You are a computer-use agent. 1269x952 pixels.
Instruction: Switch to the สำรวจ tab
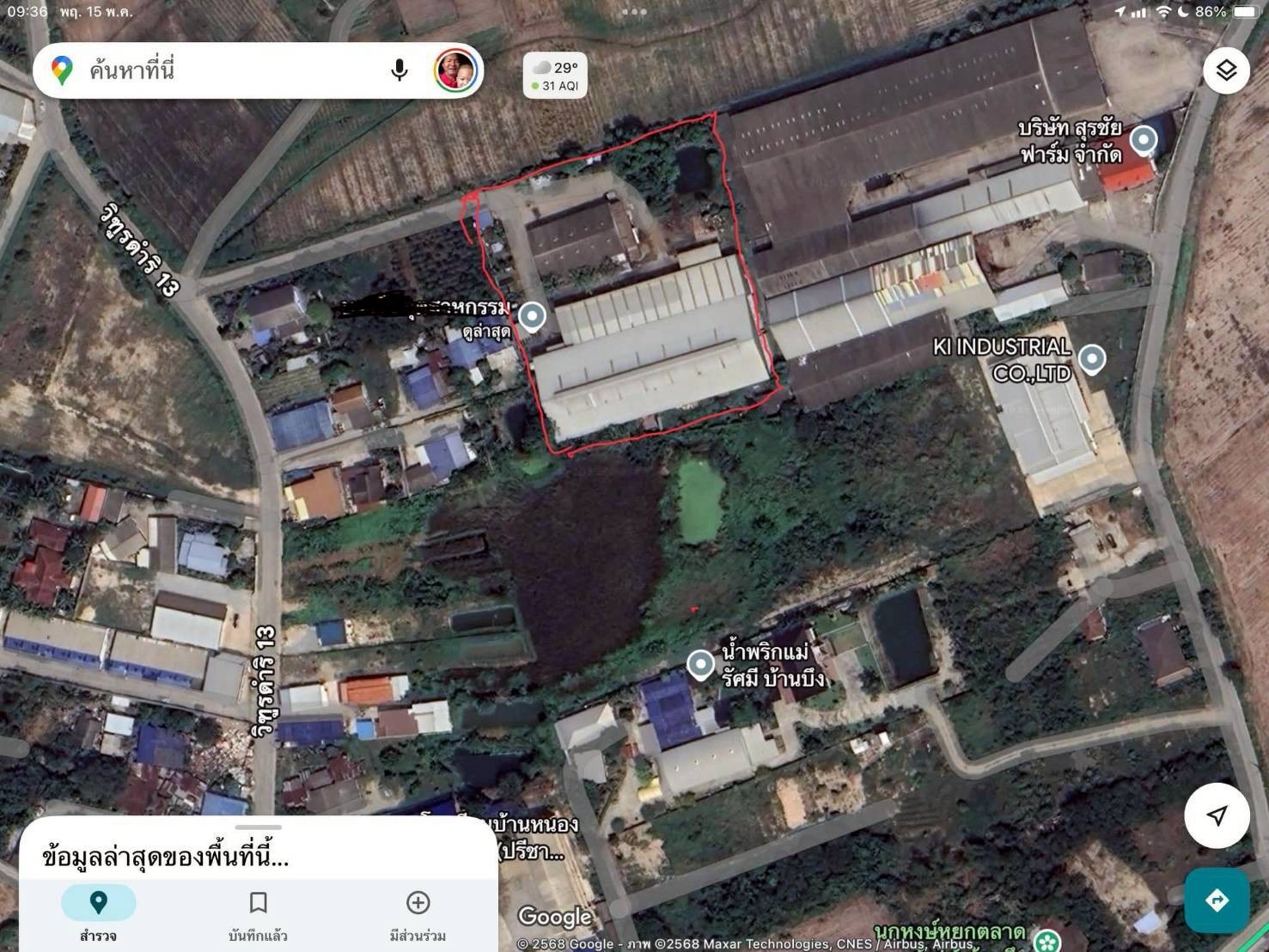point(98,914)
